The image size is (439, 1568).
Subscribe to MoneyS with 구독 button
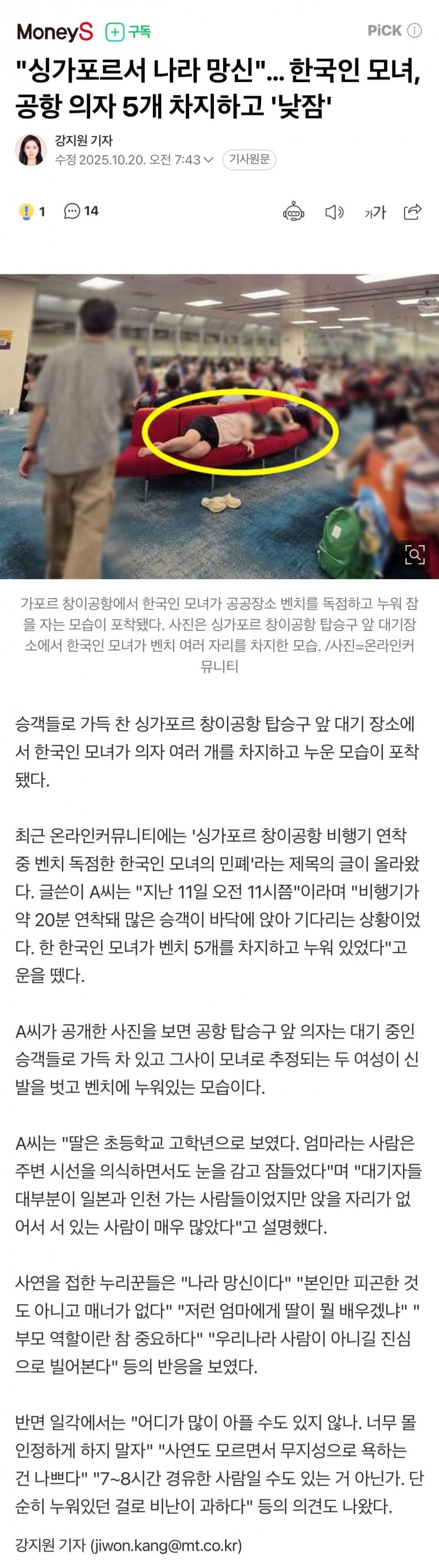tap(129, 32)
